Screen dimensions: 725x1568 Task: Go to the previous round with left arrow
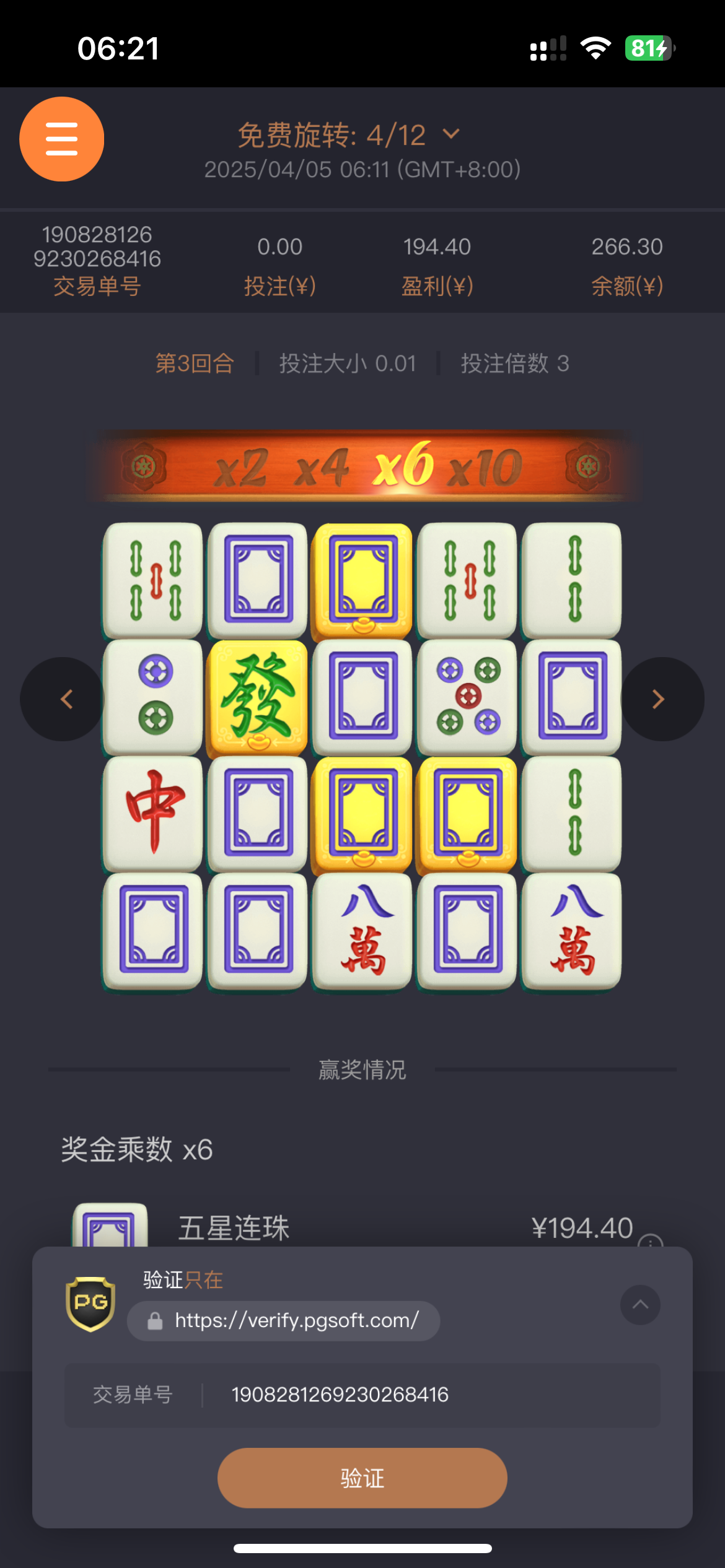66,699
